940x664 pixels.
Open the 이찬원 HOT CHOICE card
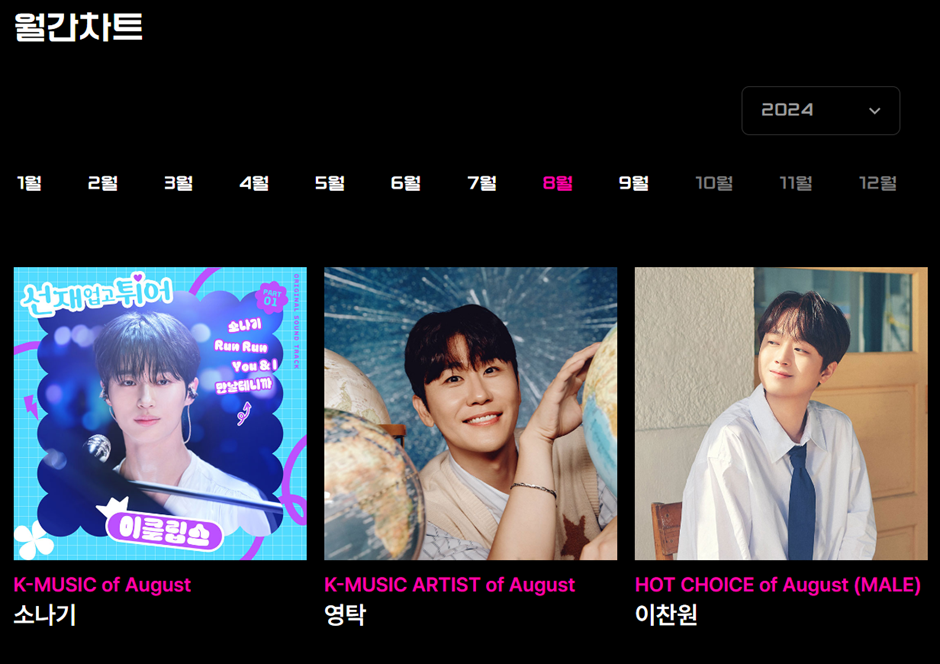click(781, 413)
